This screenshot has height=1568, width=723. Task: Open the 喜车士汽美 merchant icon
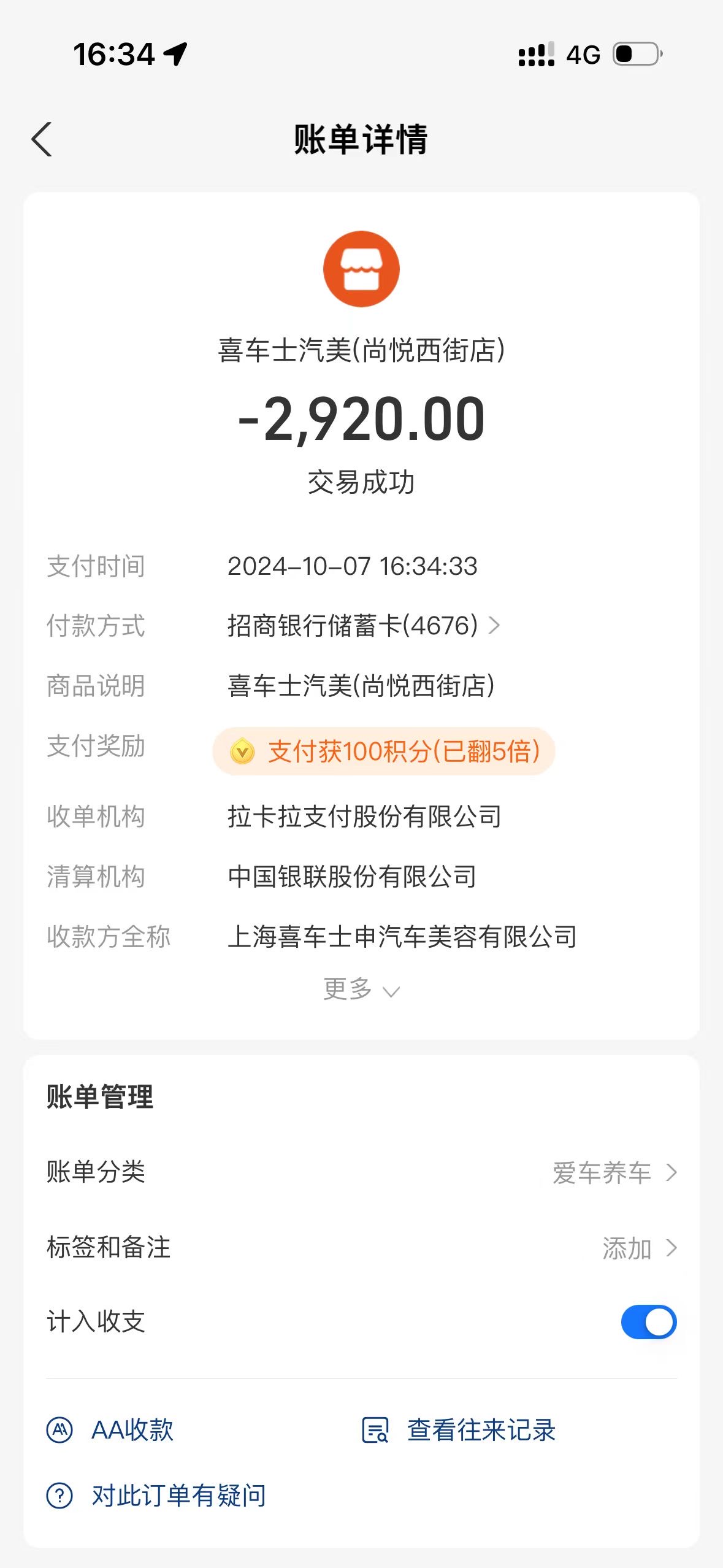pos(361,269)
